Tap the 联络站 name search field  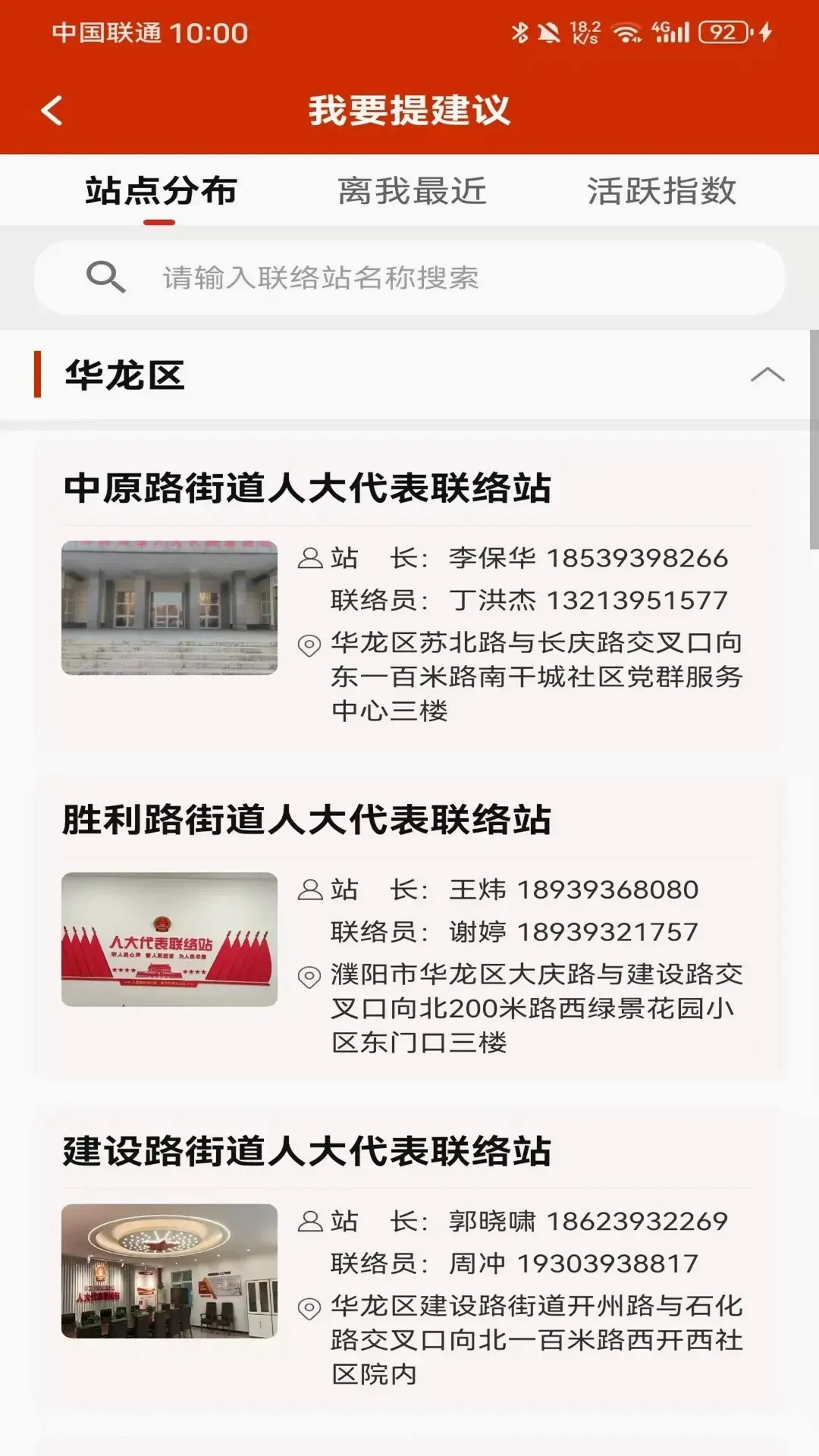[409, 278]
